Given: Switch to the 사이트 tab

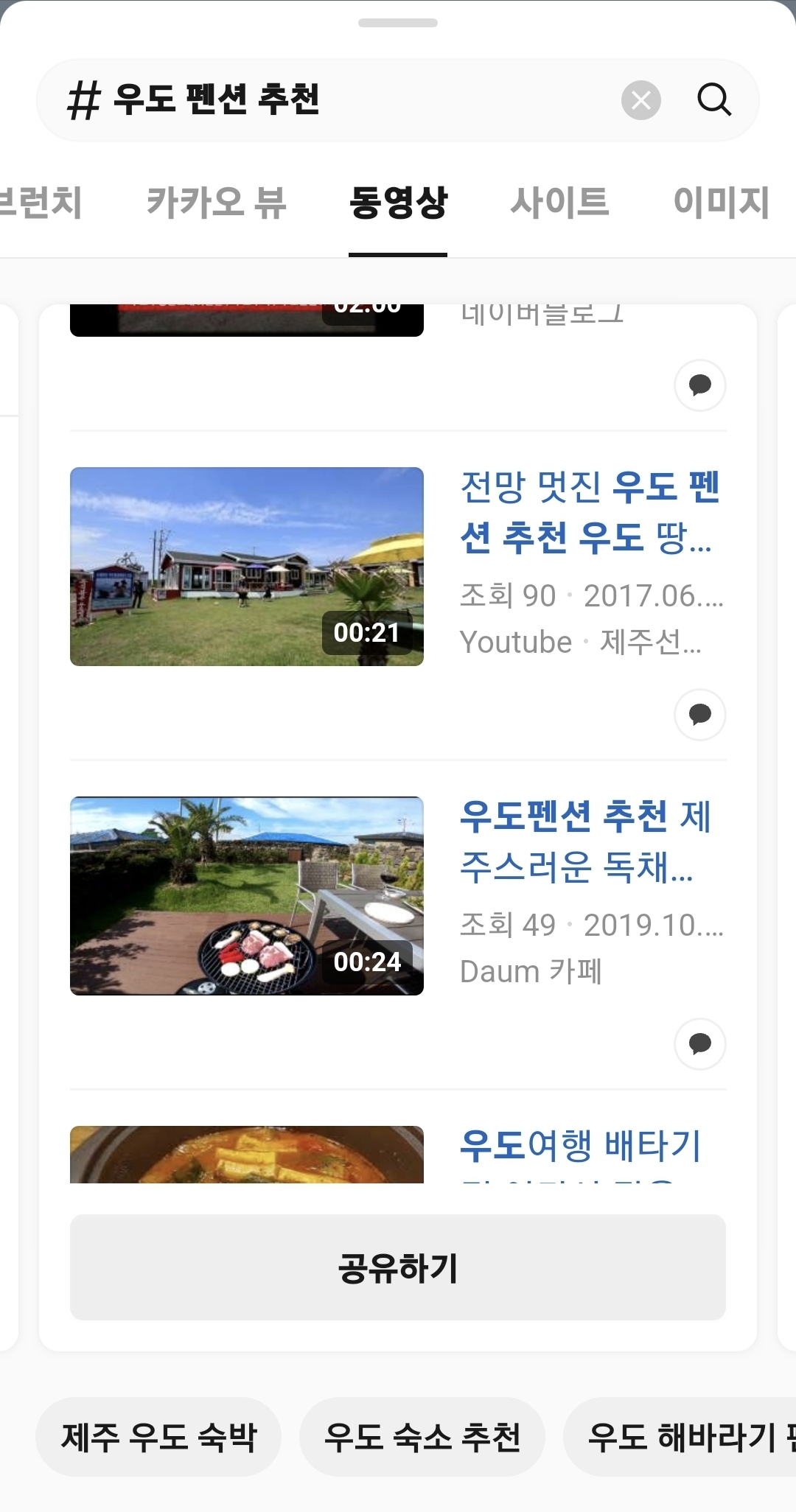Looking at the screenshot, I should point(559,203).
